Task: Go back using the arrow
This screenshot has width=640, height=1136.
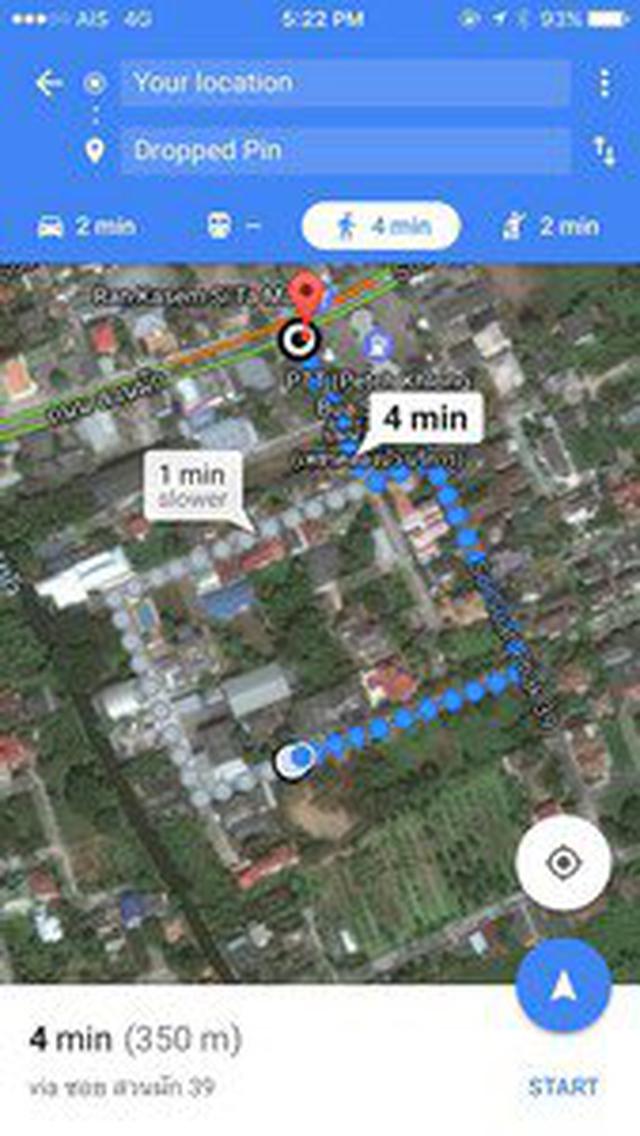Action: (48, 83)
